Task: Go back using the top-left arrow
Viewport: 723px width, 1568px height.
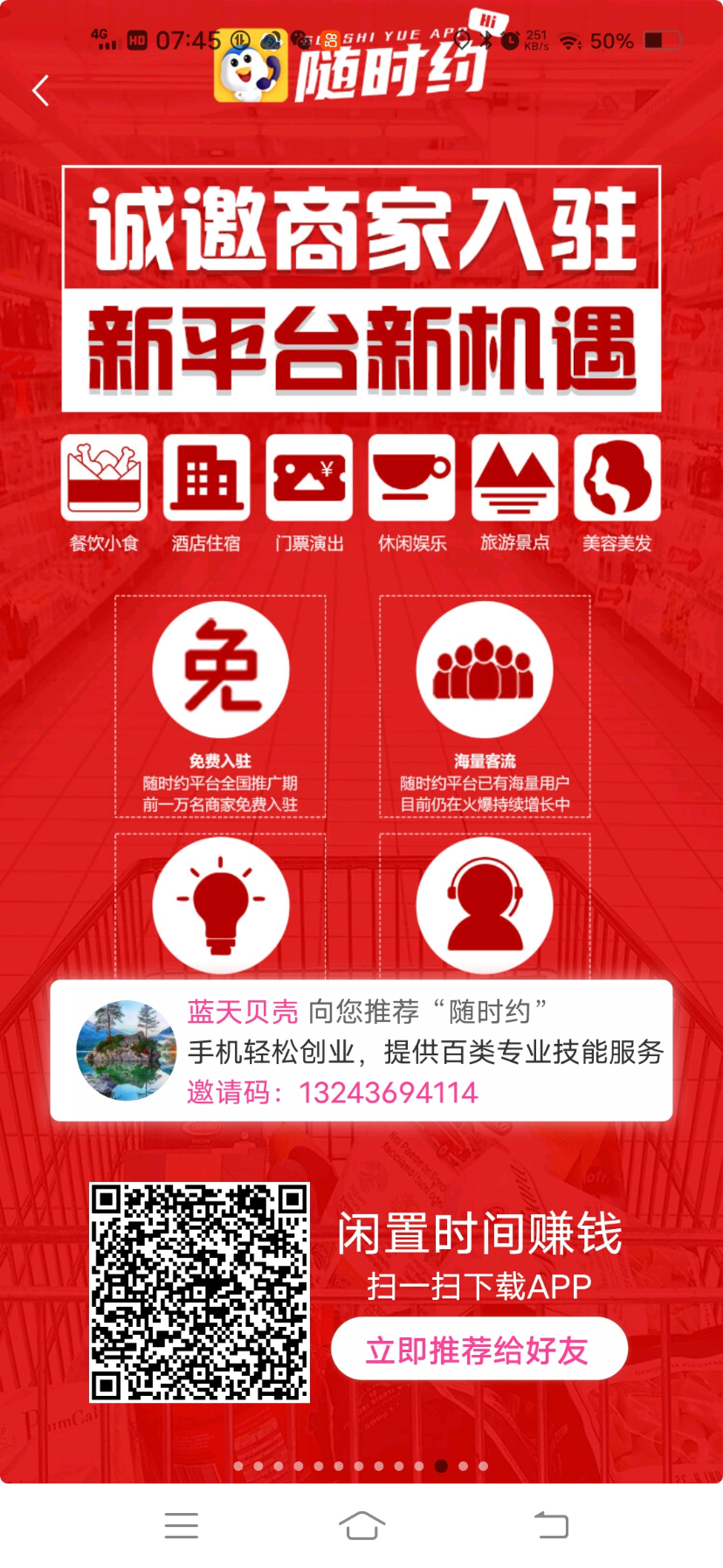Action: point(40,90)
